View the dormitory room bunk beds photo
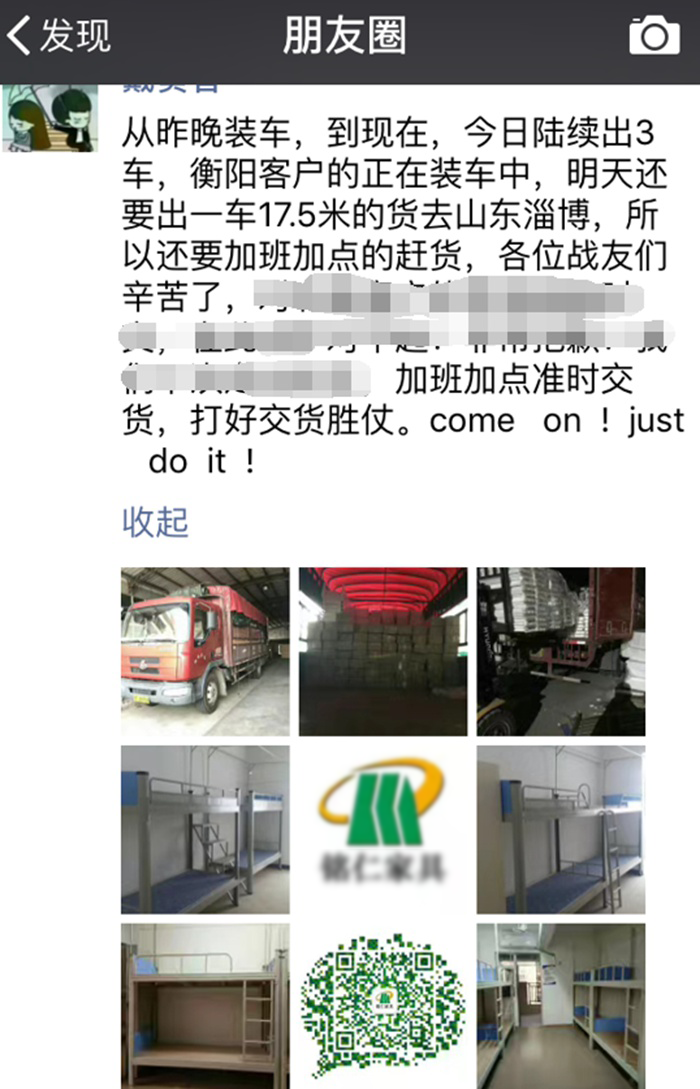The image size is (700, 1089). point(560,1005)
